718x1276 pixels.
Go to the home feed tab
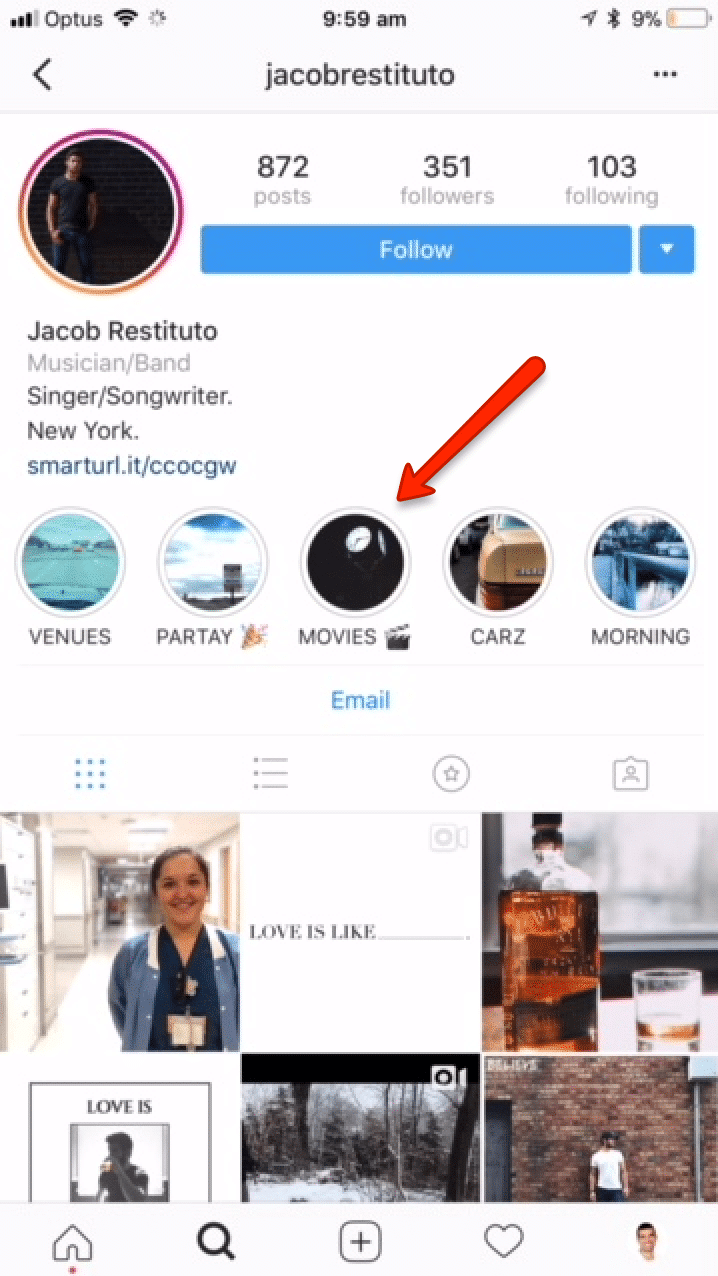coord(72,1242)
